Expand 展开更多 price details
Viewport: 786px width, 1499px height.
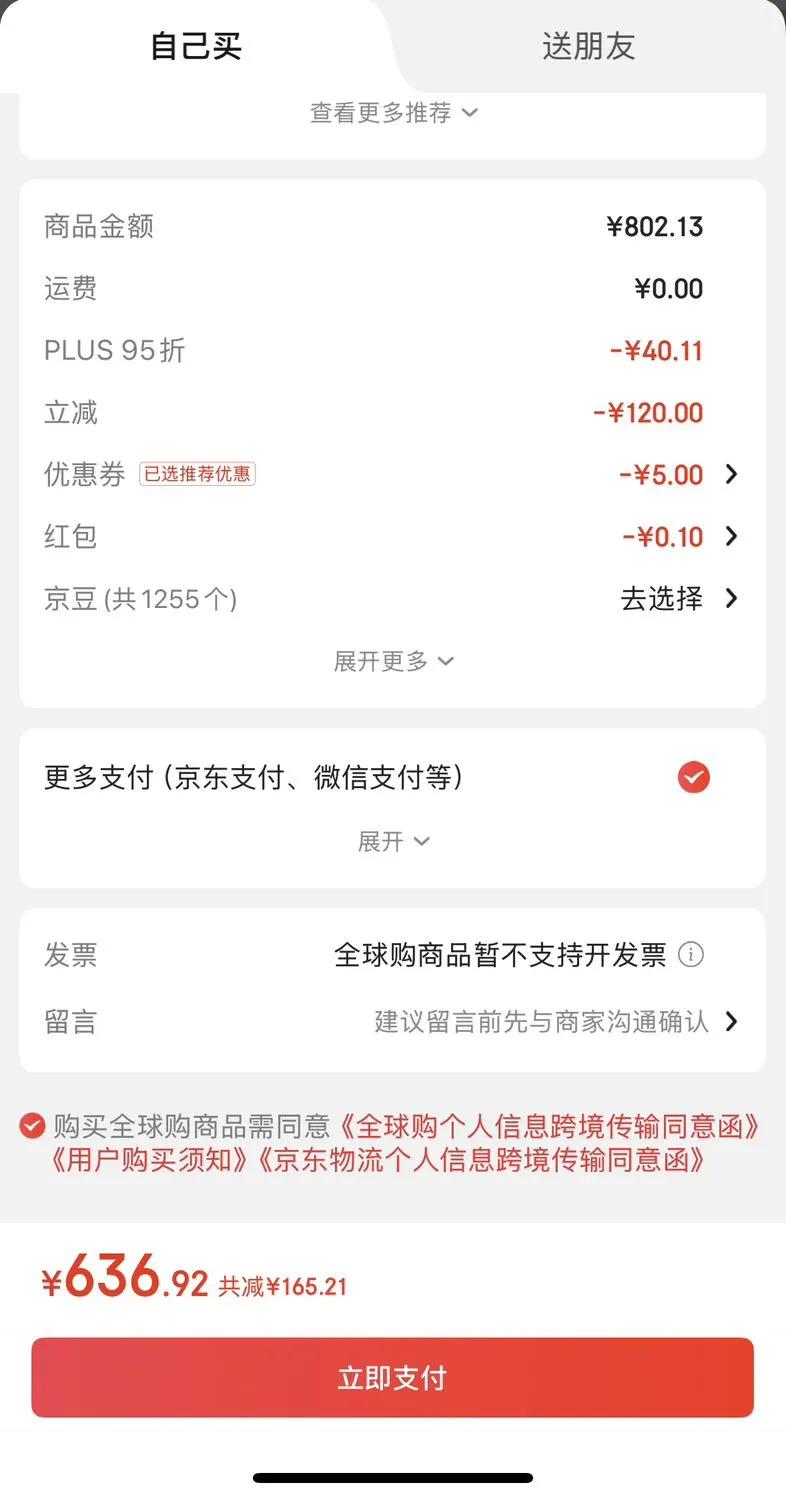(393, 661)
